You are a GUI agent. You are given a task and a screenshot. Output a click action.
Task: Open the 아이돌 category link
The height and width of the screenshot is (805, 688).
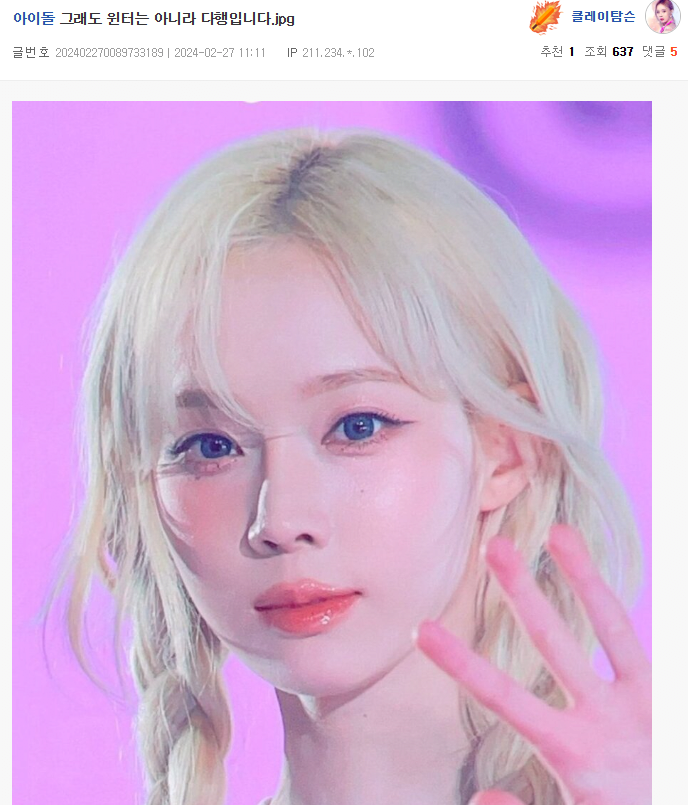33,19
